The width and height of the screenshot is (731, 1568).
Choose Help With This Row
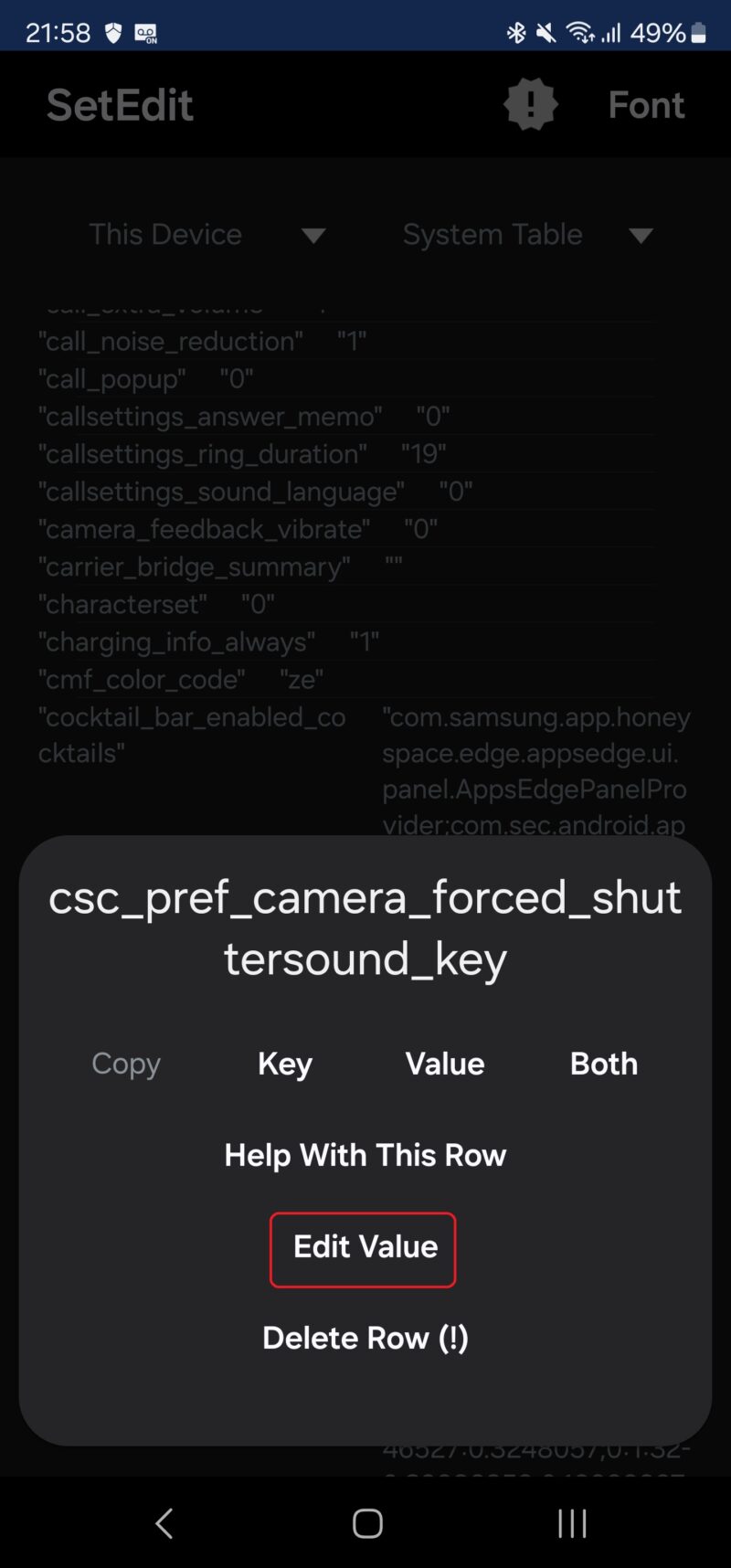point(365,1155)
